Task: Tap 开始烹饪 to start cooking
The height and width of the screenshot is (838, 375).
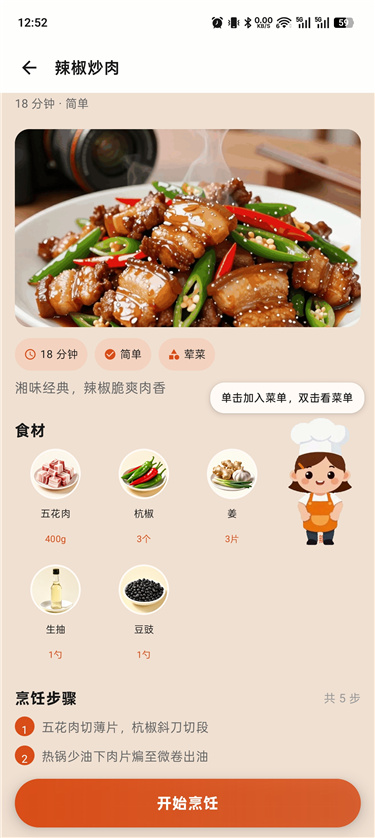Action: pos(188,803)
